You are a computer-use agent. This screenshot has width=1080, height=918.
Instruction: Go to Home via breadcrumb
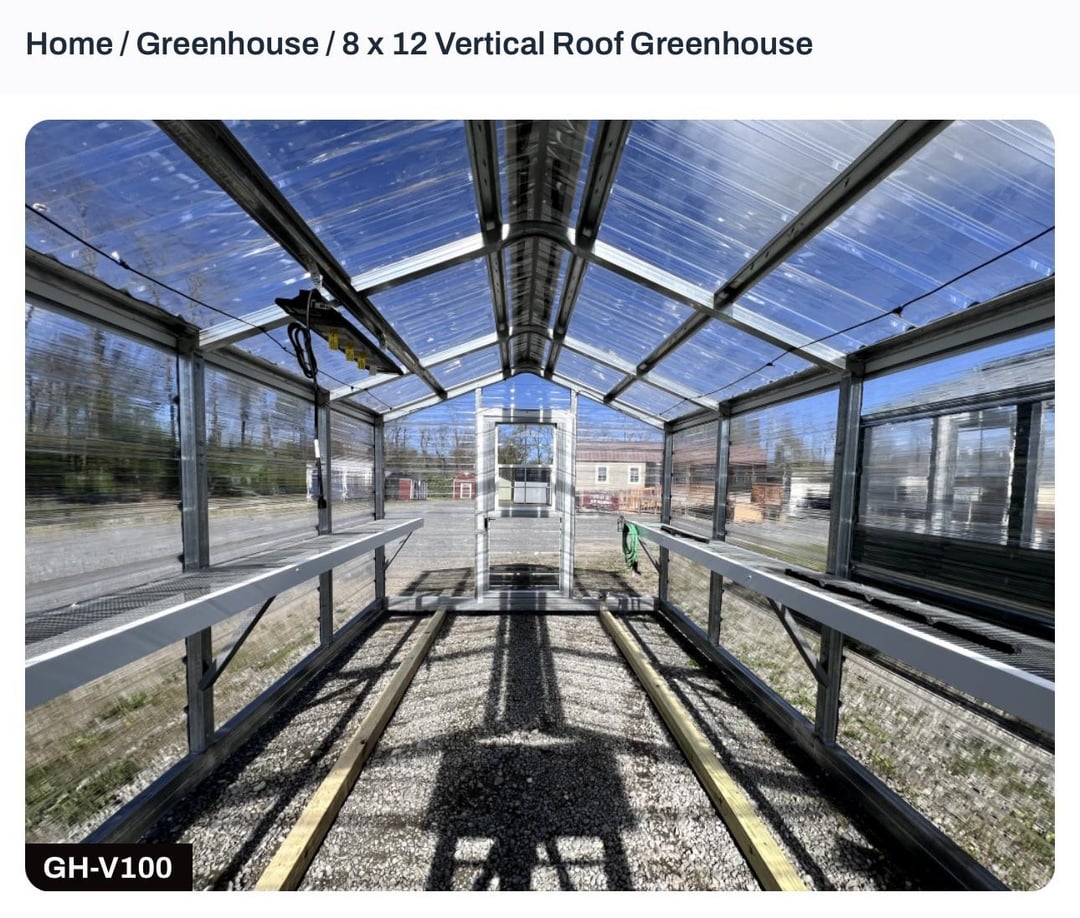[x=68, y=44]
